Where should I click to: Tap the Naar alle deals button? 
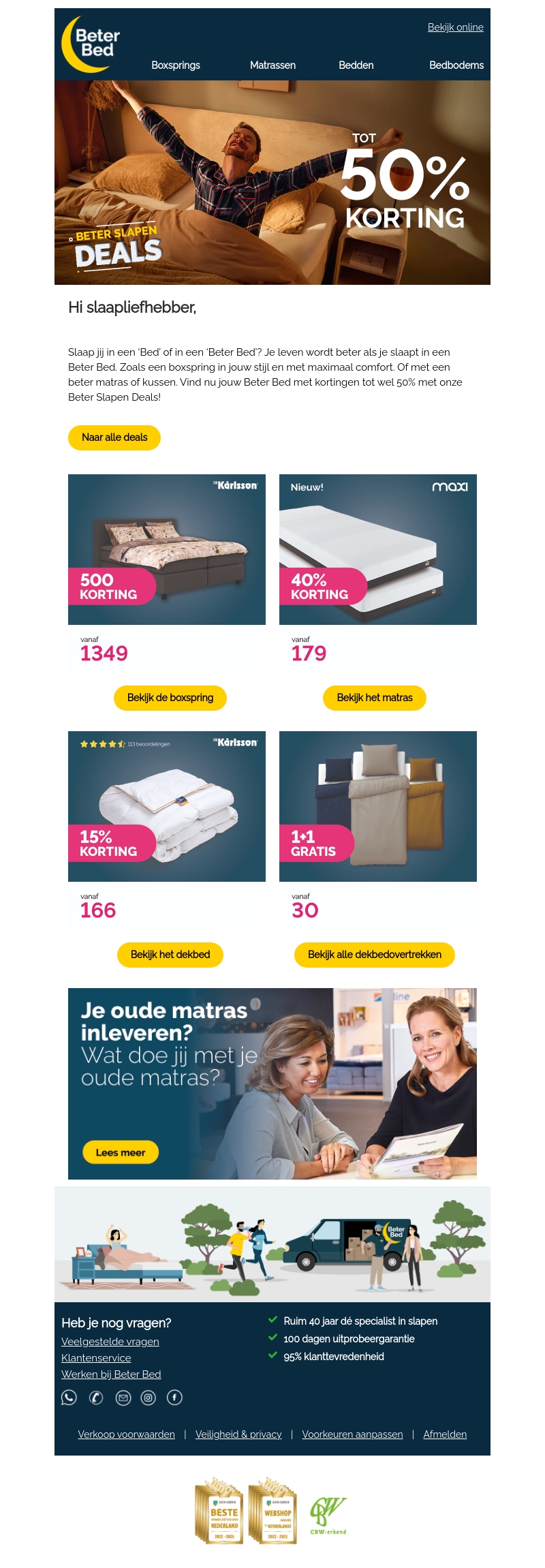[114, 437]
